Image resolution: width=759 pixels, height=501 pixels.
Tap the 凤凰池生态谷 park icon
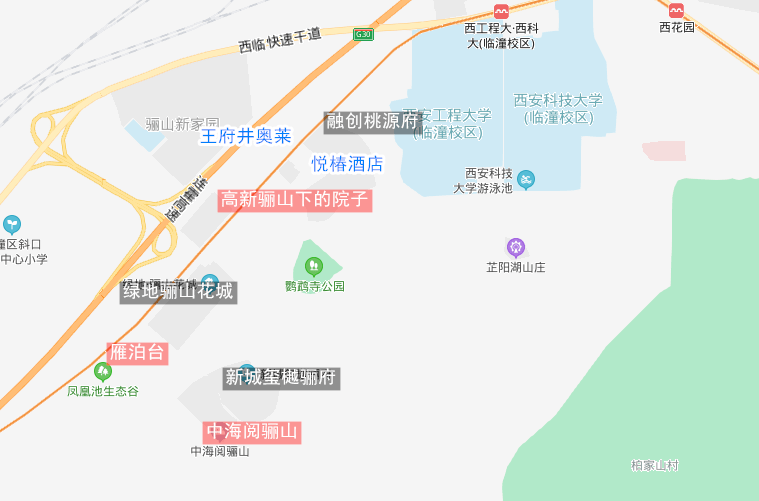[103, 371]
